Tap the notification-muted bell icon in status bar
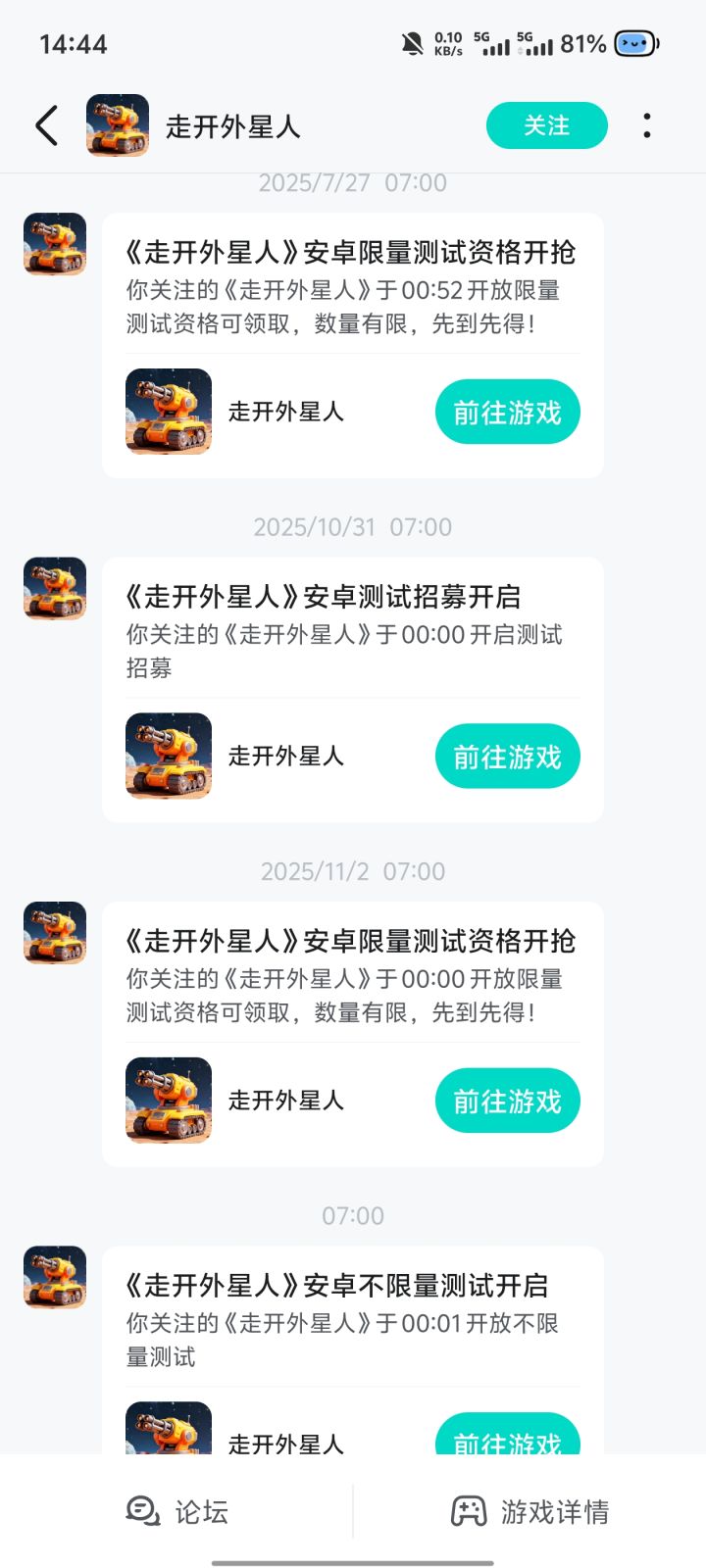The width and height of the screenshot is (706, 1568). pyautogui.click(x=413, y=42)
